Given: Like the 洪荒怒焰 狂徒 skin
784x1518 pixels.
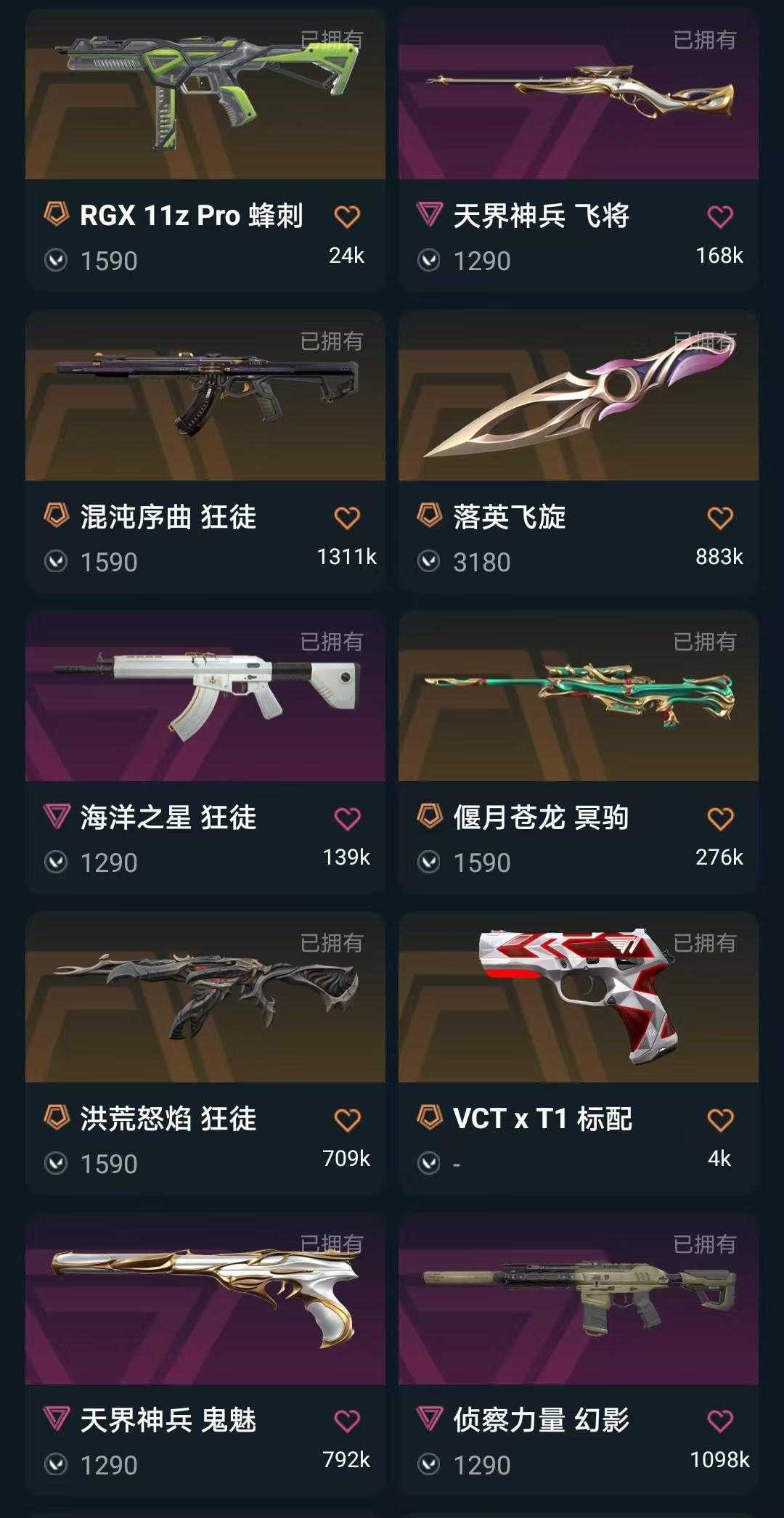Looking at the screenshot, I should (347, 1119).
